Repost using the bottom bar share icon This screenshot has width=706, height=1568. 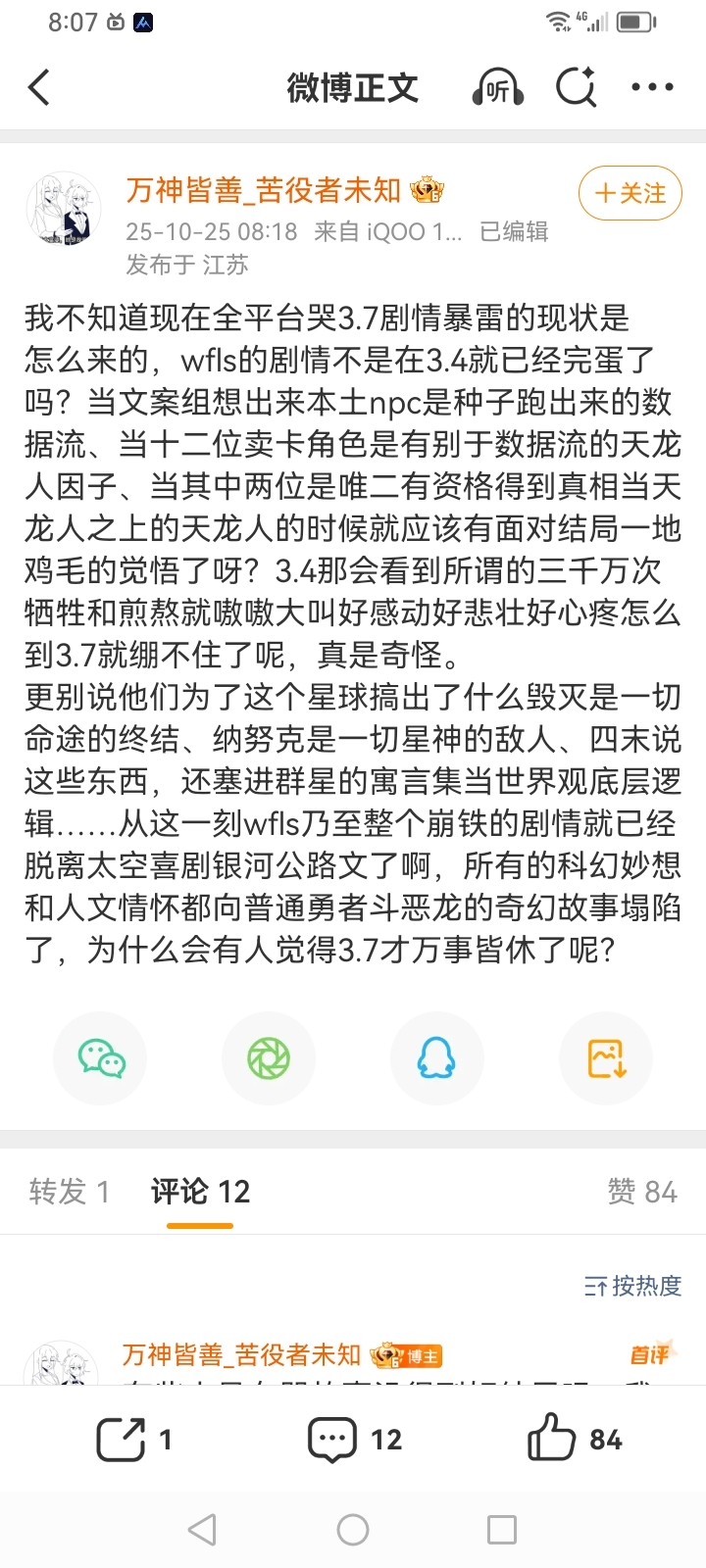point(122,1440)
